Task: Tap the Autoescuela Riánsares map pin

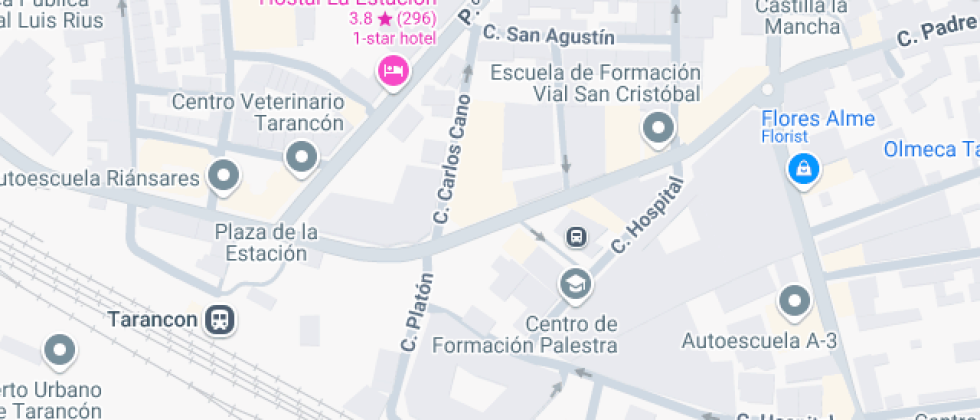Action: point(224,177)
